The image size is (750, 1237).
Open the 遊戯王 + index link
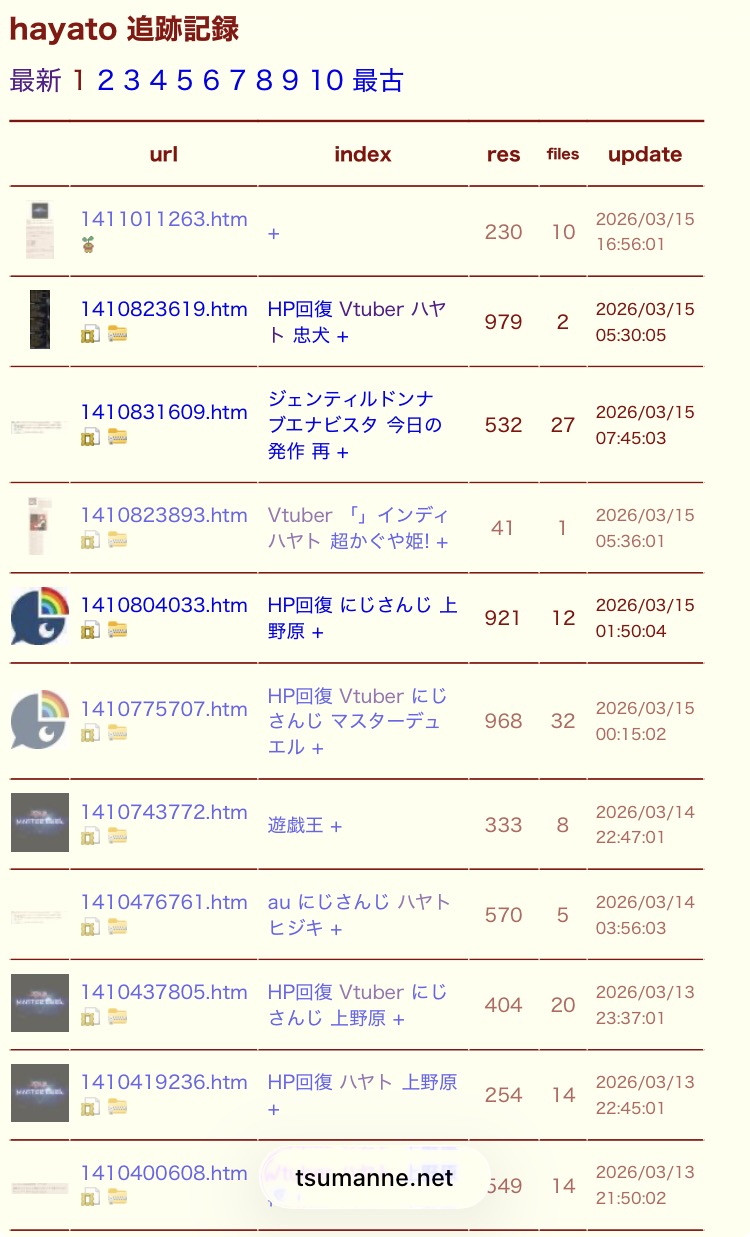point(305,825)
